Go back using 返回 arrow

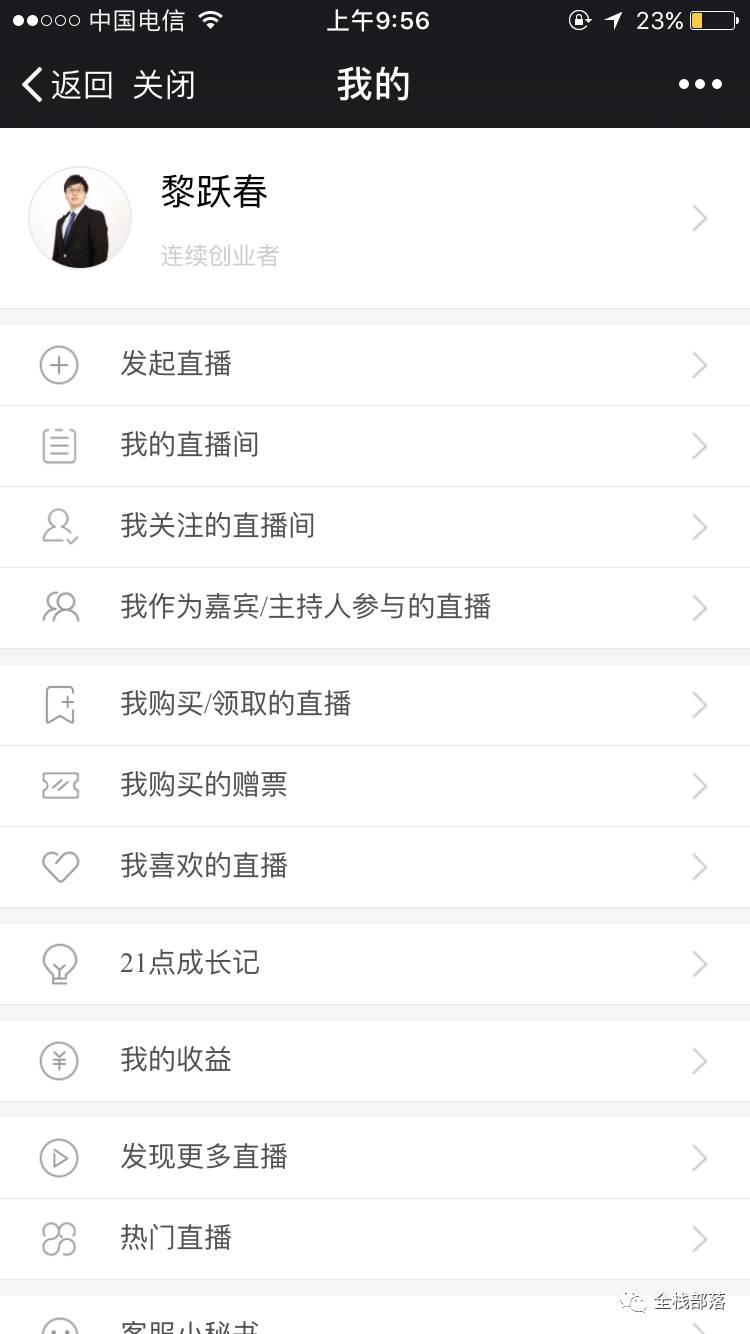click(x=66, y=86)
